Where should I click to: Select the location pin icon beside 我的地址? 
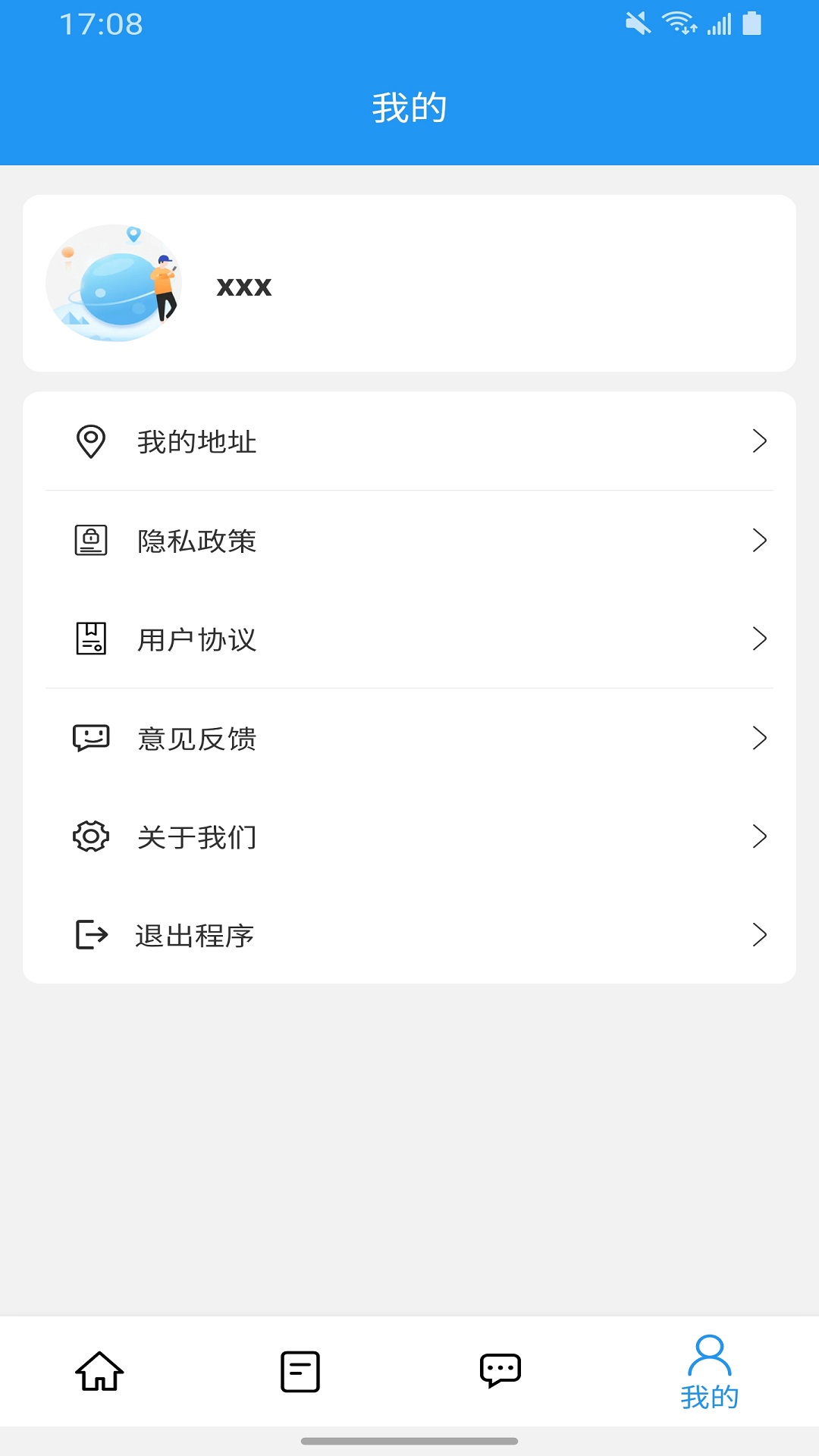click(x=89, y=441)
